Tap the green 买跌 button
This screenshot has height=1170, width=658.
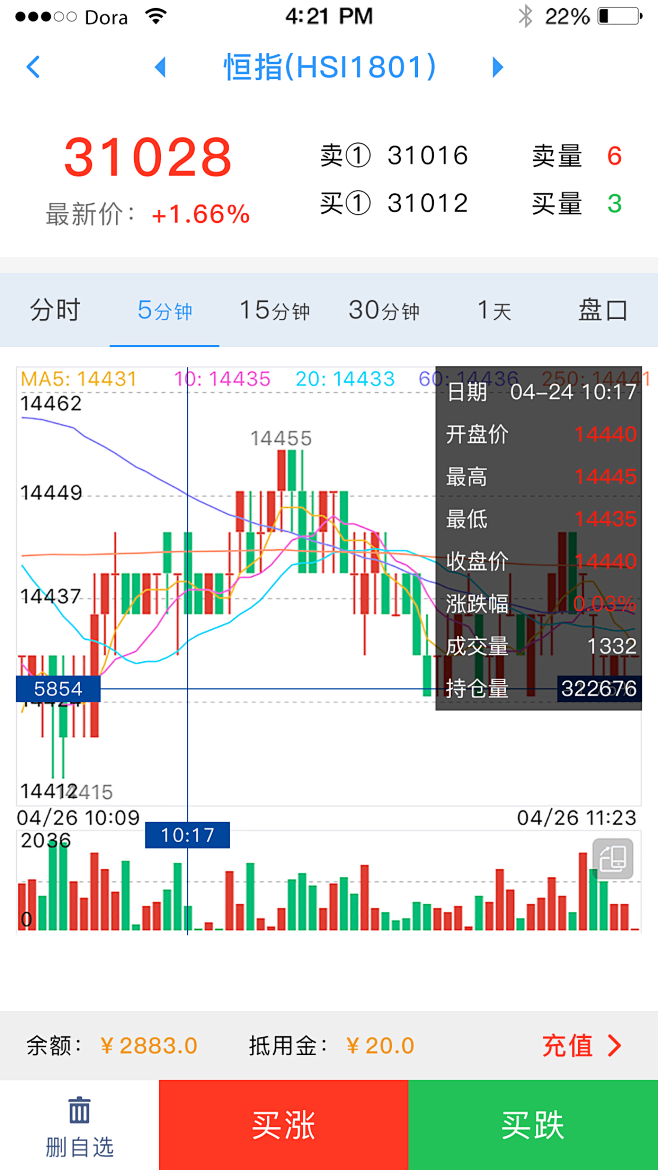[x=533, y=1125]
